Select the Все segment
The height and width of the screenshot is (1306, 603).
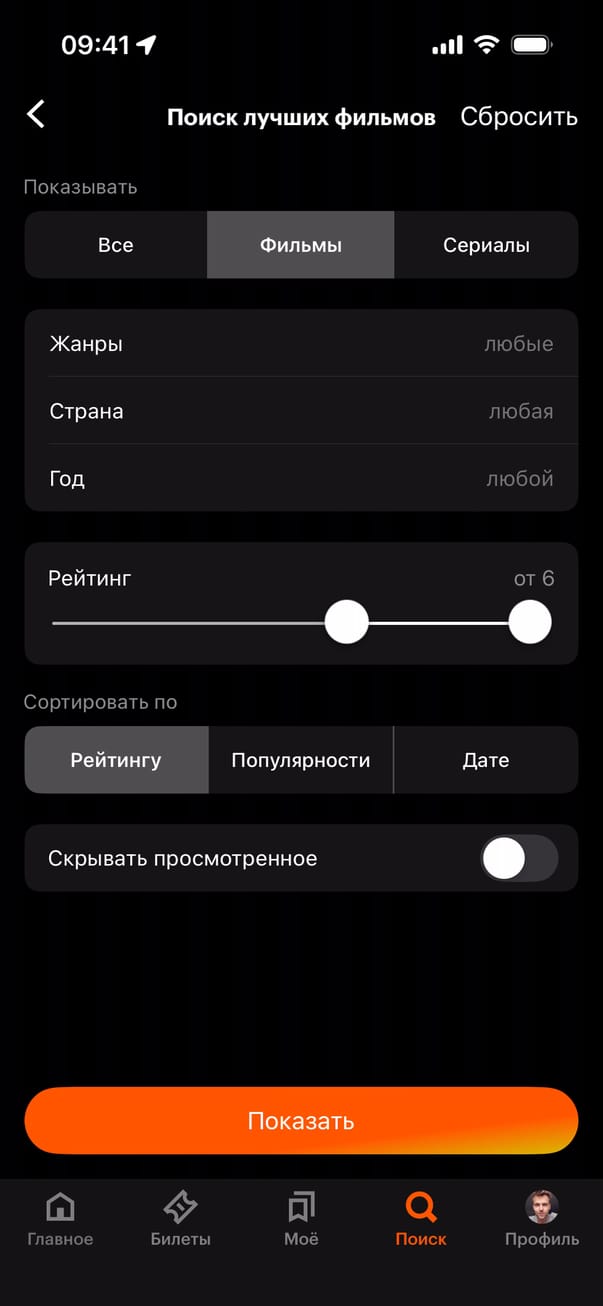[x=116, y=245]
